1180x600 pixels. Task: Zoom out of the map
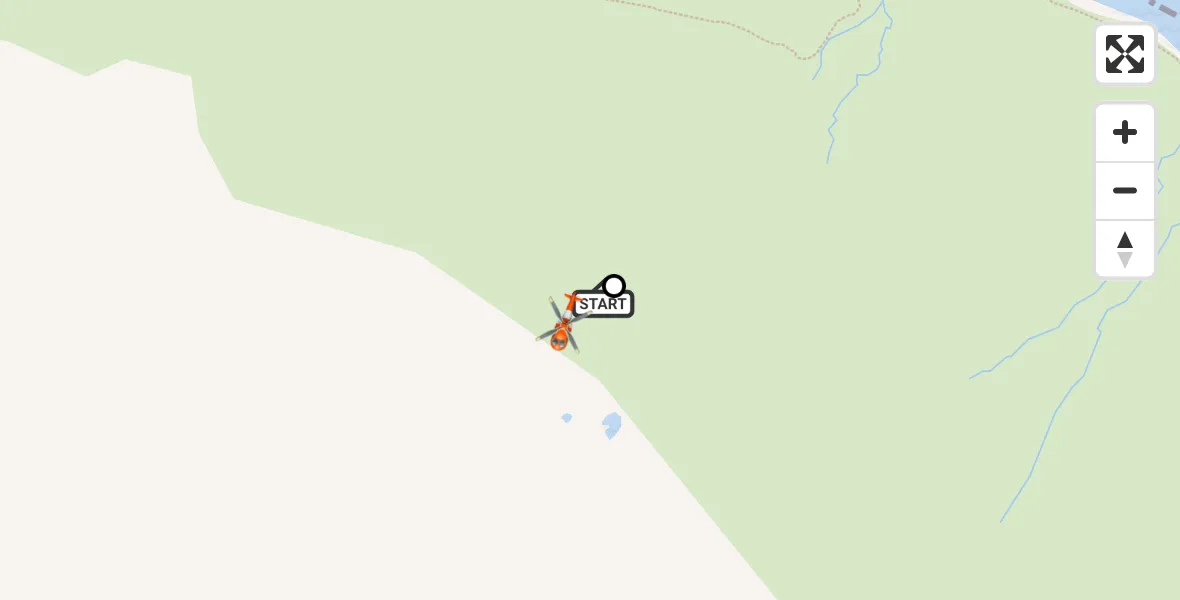pyautogui.click(x=1124, y=190)
